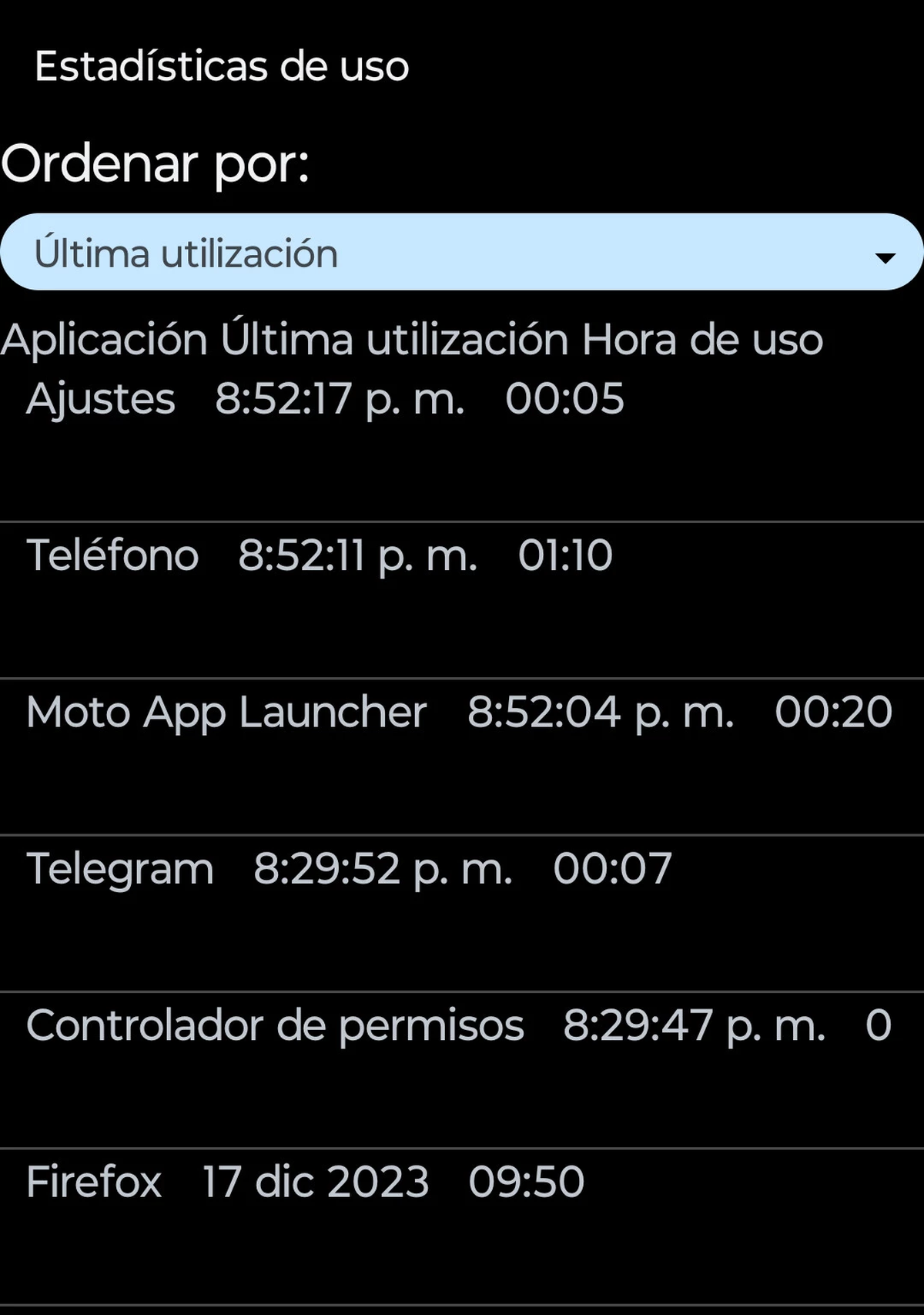Select the Ajustes app entry

coord(100,398)
